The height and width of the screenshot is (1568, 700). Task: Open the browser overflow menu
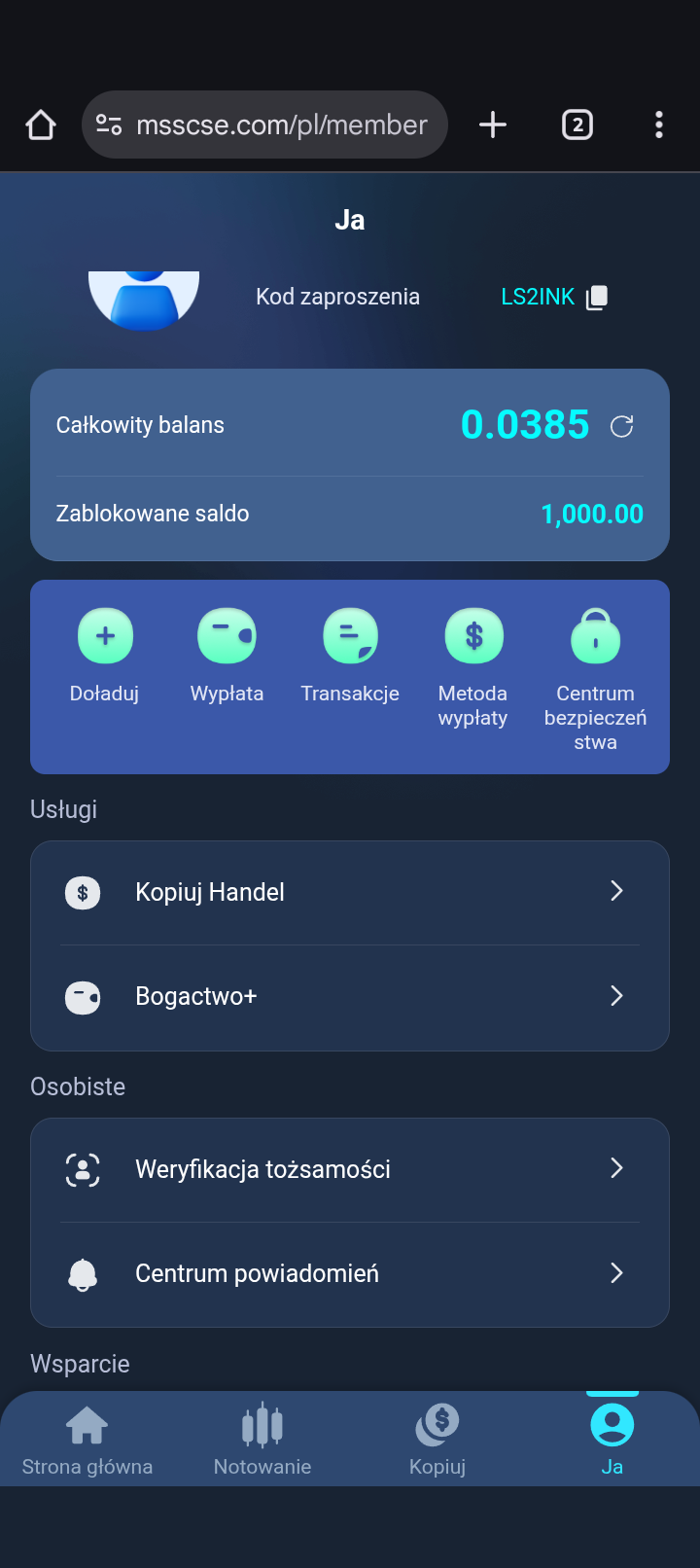point(659,125)
